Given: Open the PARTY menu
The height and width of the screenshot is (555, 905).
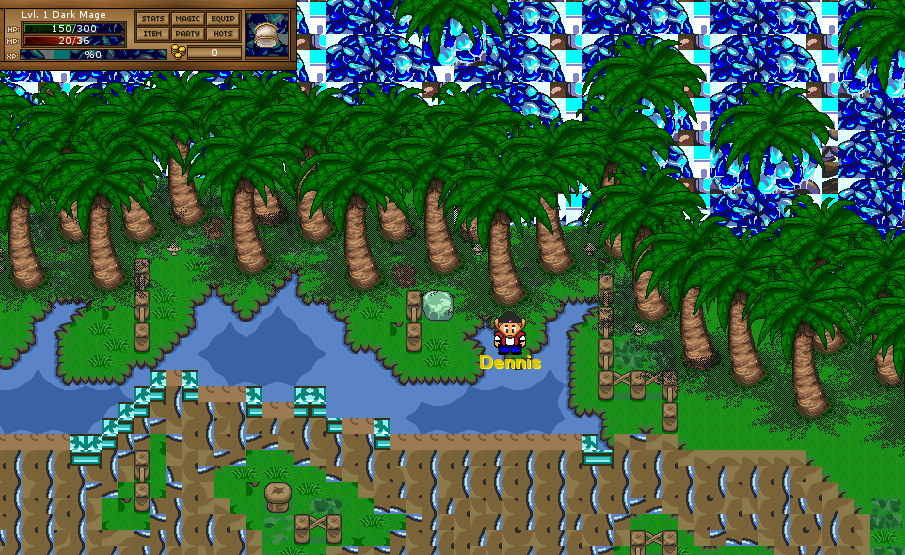Looking at the screenshot, I should click(187, 34).
